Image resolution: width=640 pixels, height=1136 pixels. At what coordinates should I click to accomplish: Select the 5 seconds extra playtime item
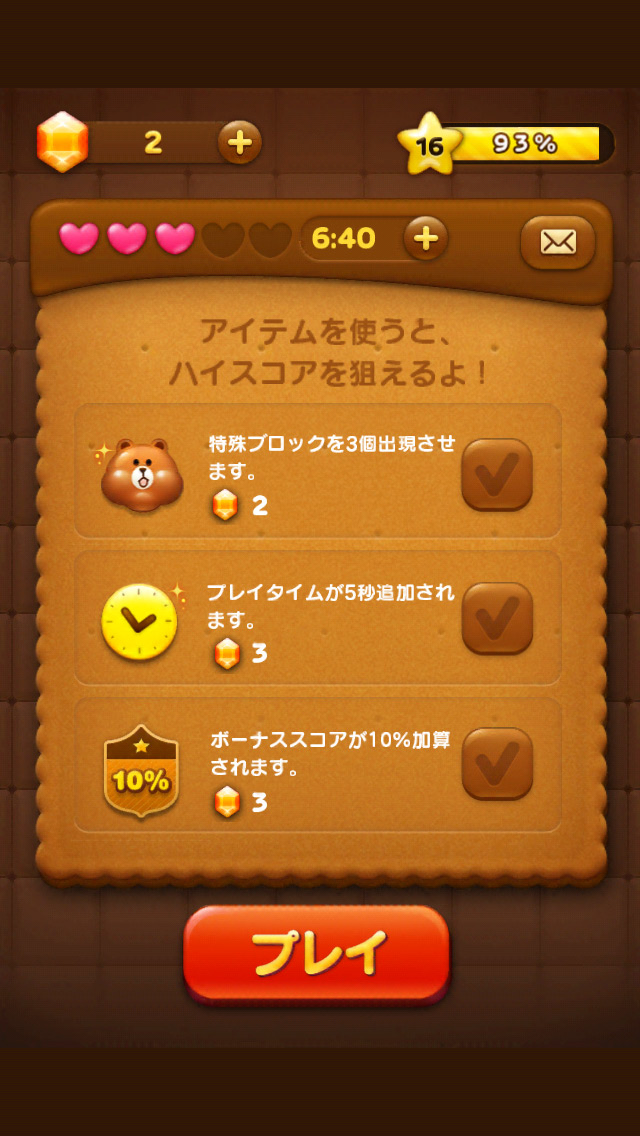point(497,618)
